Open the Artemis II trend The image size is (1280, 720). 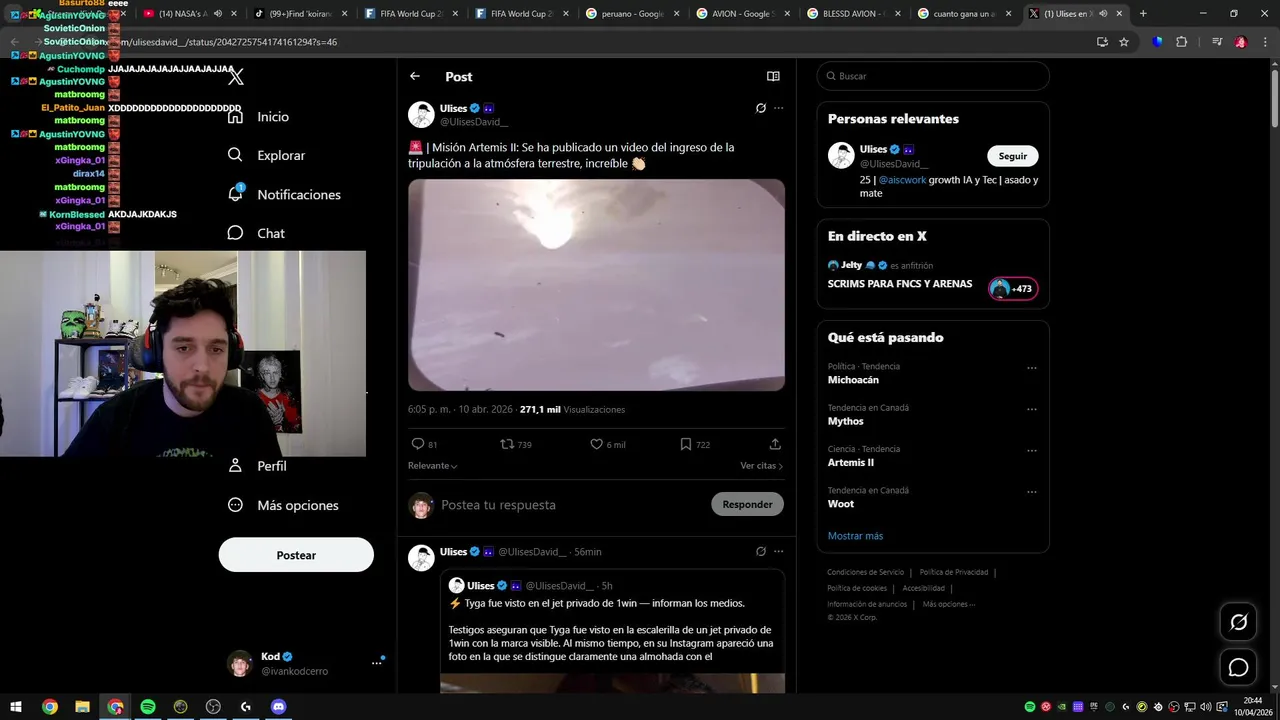(x=851, y=462)
